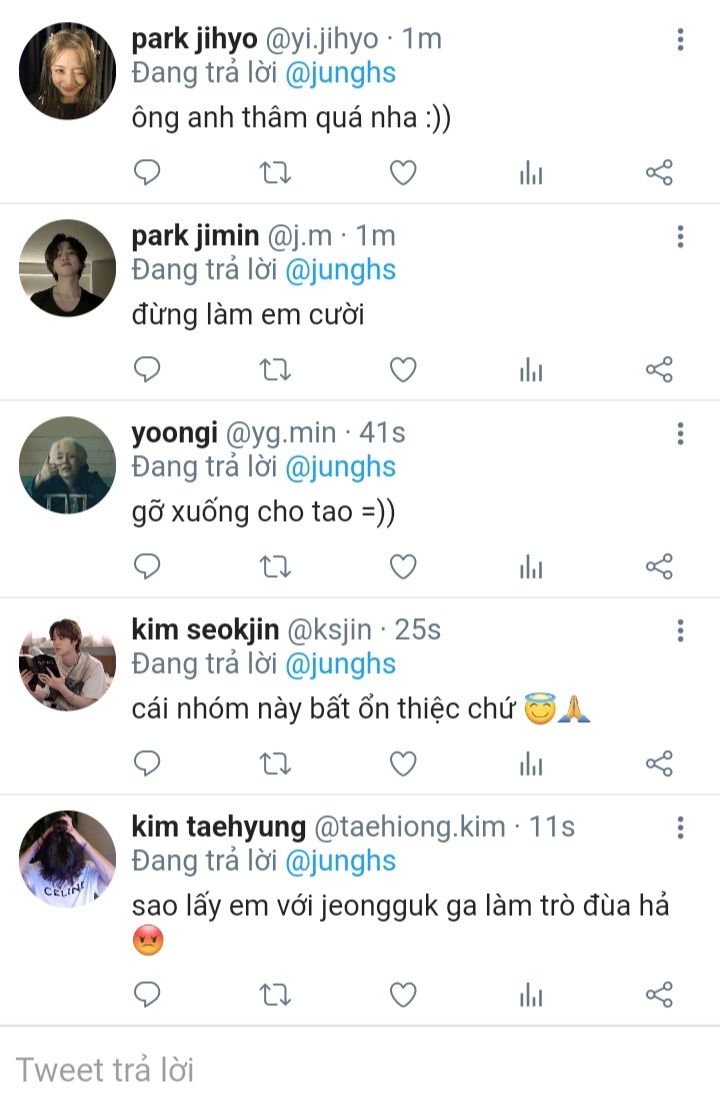Open overflow menu on kim taehyung's reply
Screen dimensions: 720x1115
680,827
